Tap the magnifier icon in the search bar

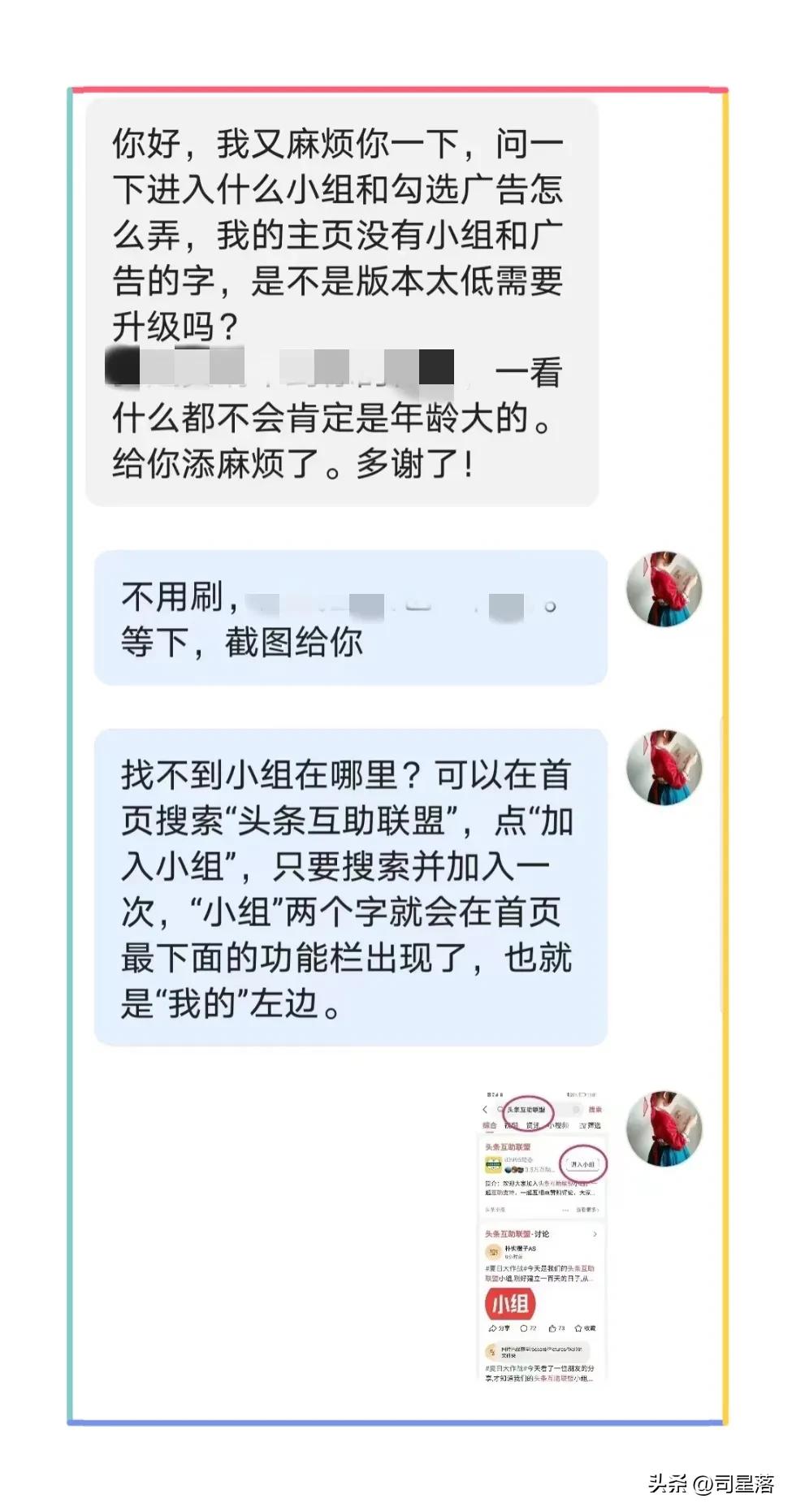(x=500, y=1109)
